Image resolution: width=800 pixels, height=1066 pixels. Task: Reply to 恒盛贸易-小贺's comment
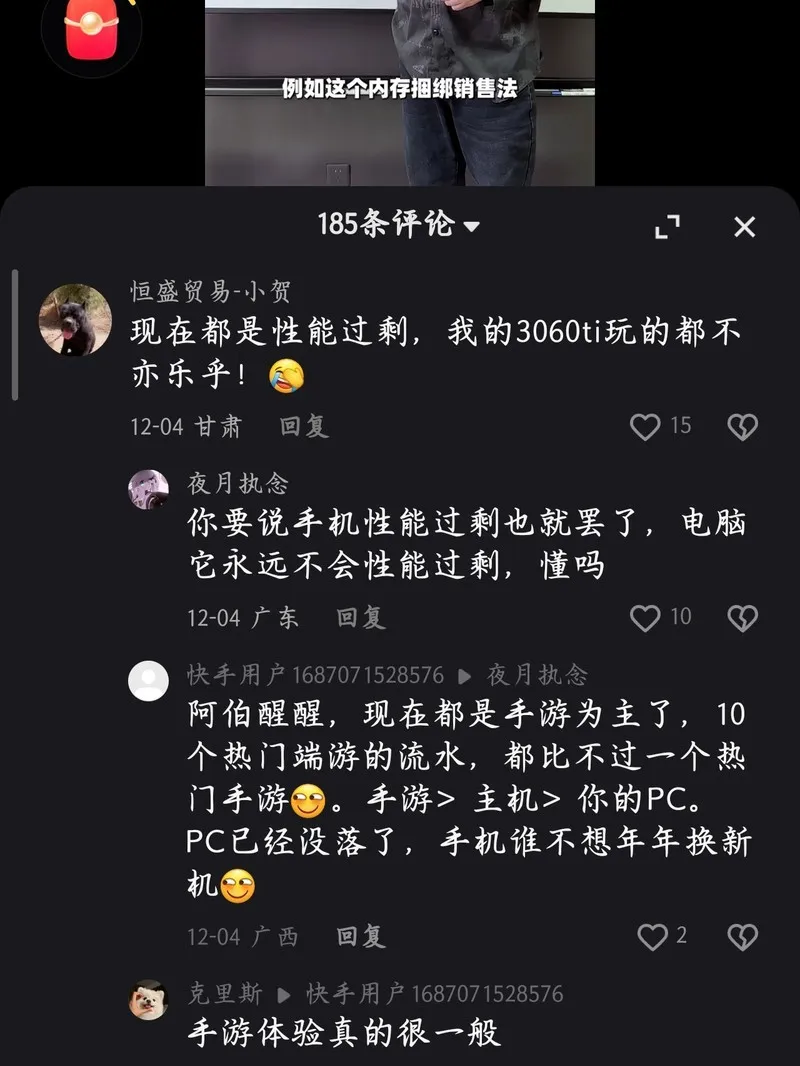[304, 427]
